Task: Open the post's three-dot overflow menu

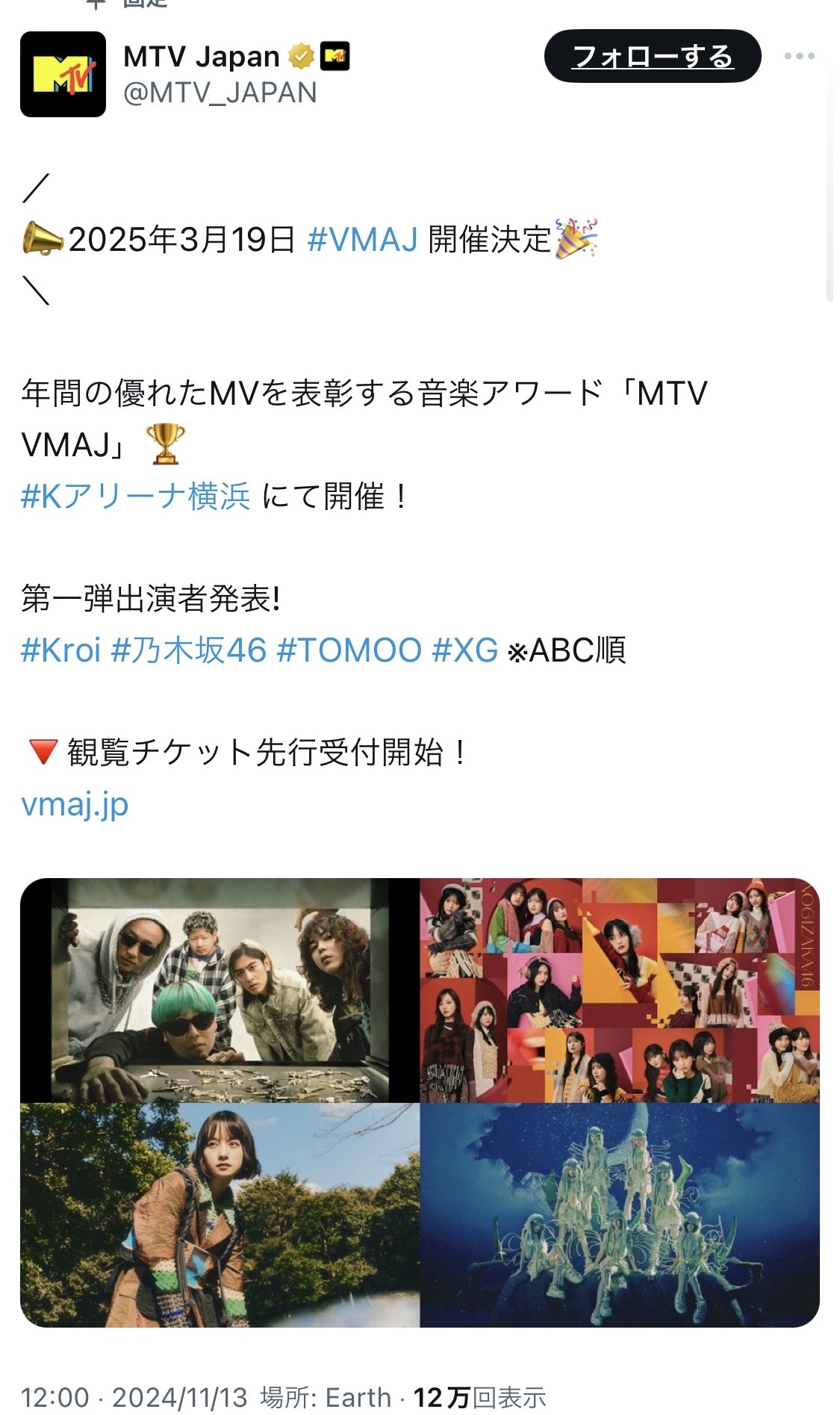Action: coord(799,56)
